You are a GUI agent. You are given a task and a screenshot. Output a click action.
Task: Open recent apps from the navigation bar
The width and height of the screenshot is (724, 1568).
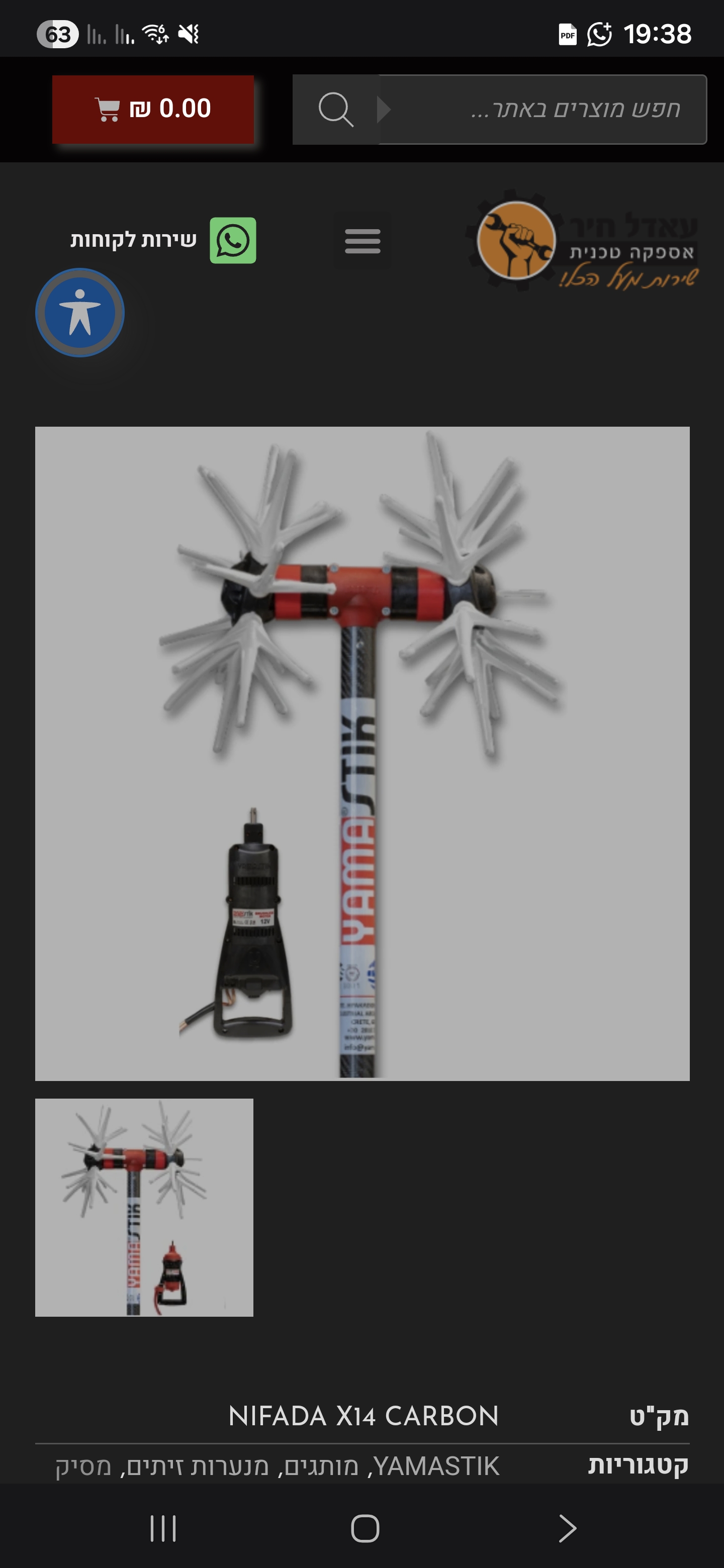[163, 1528]
